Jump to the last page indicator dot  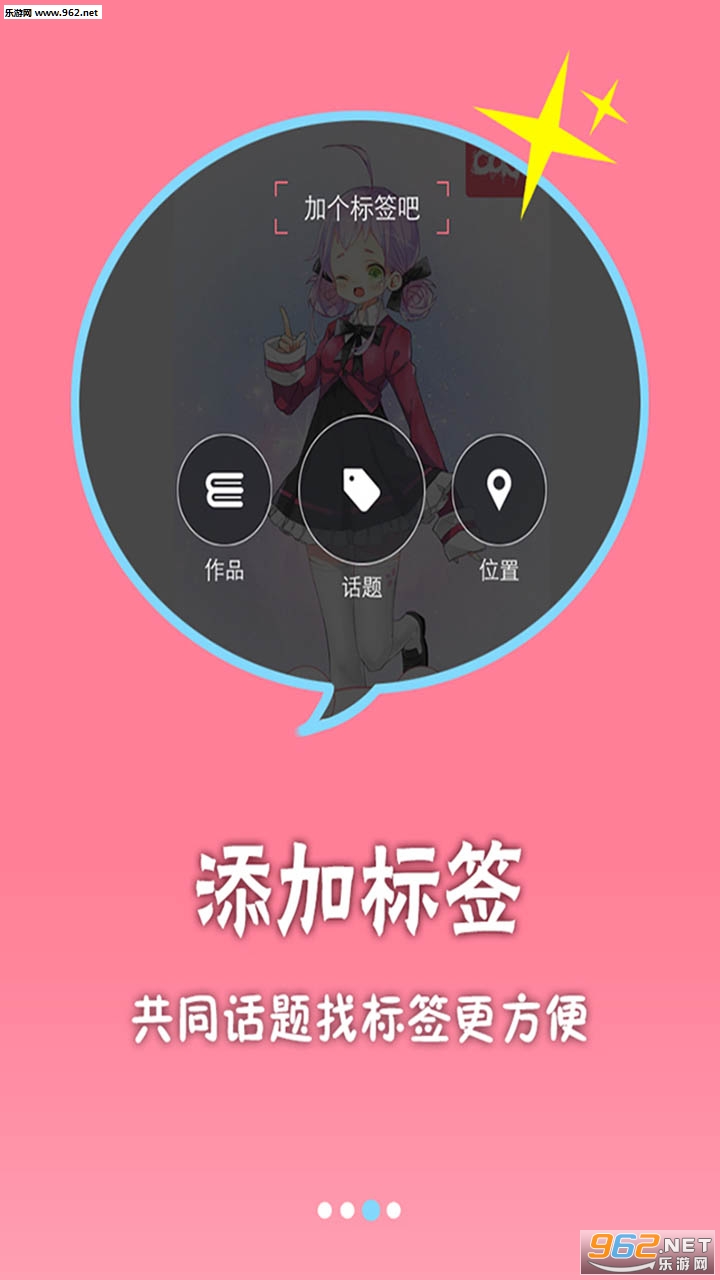tap(394, 1211)
